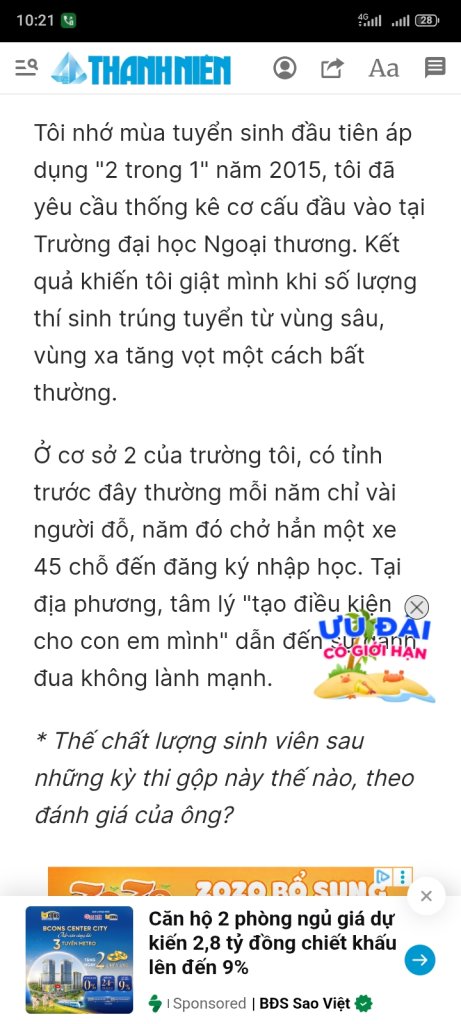Image resolution: width=461 pixels, height=1024 pixels.
Task: Tap the blue arrow on BĐS Sao Việt ad
Action: point(420,959)
